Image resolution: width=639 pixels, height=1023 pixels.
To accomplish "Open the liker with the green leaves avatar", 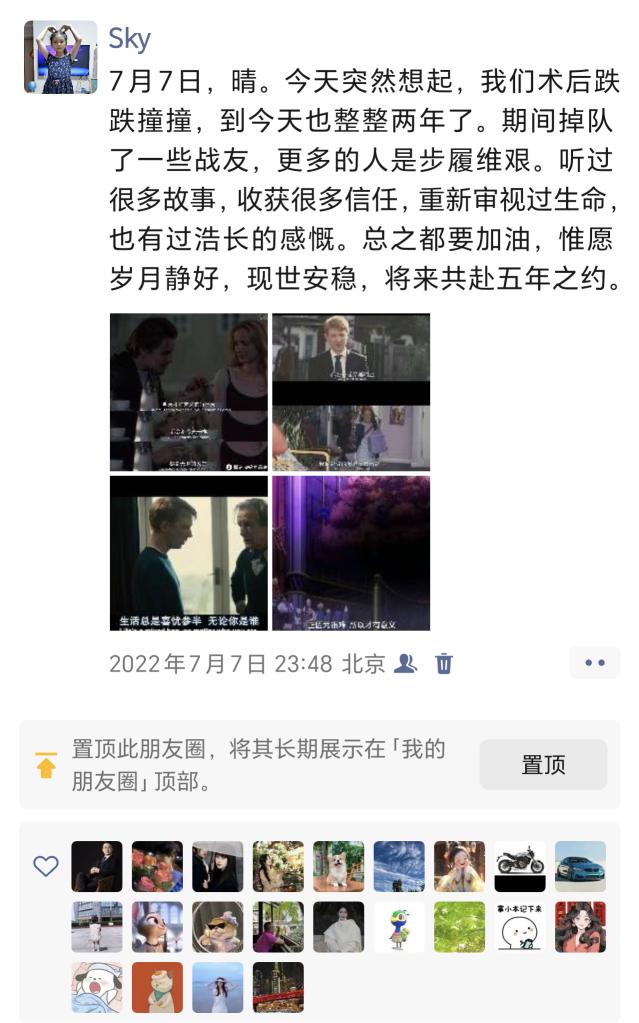I will point(460,927).
